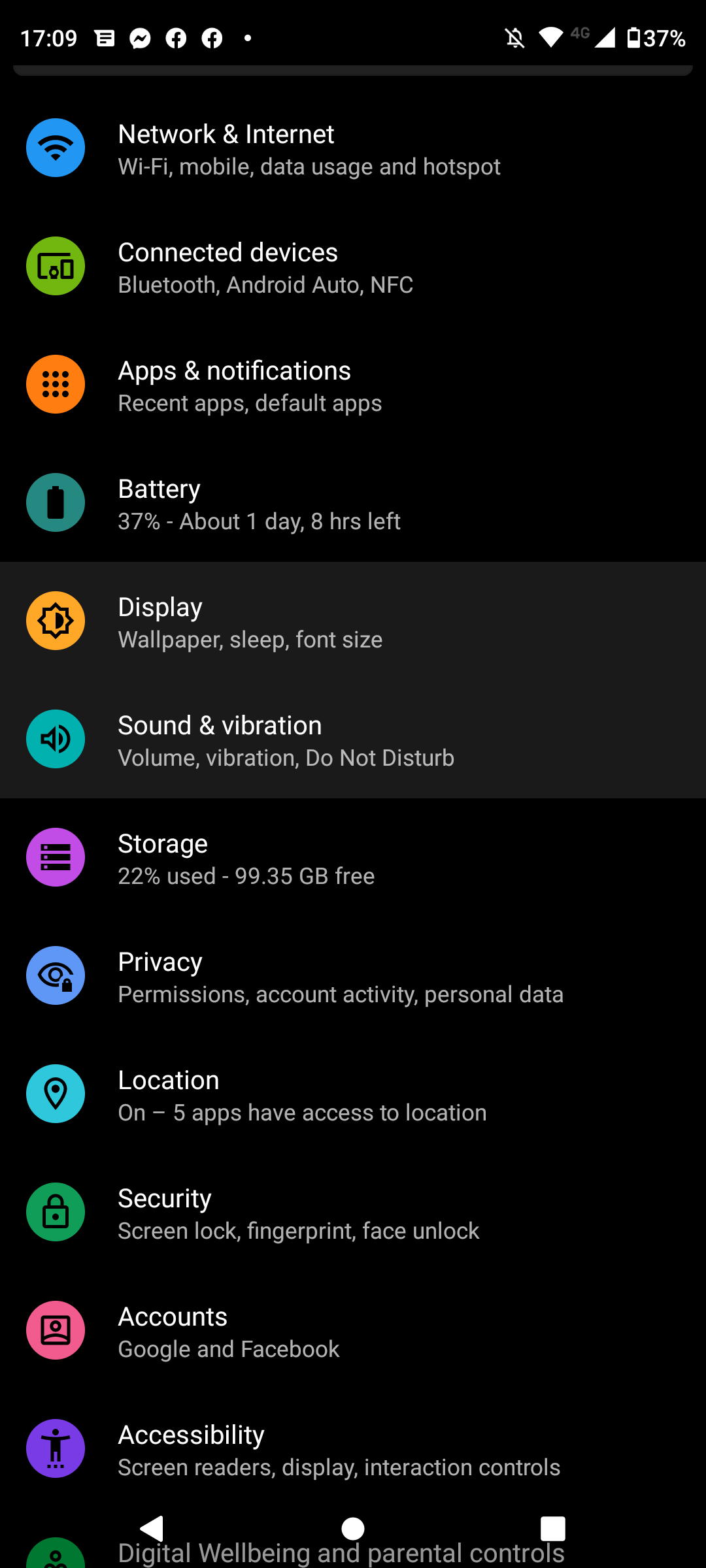Open Storage settings
The image size is (706, 1568).
(353, 858)
